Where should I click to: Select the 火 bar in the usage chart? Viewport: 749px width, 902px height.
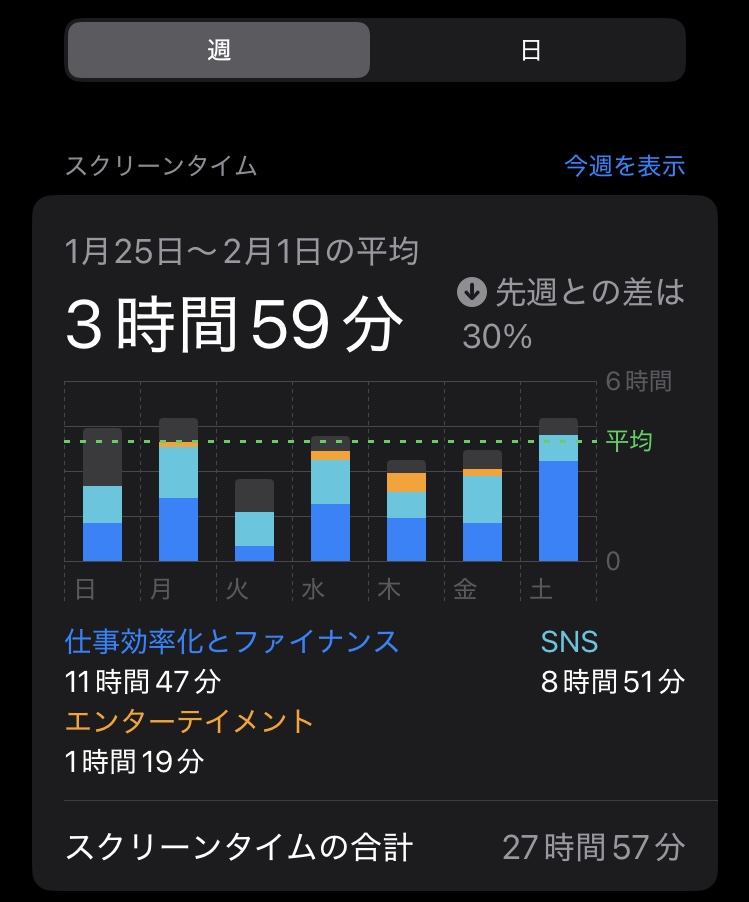[254, 520]
